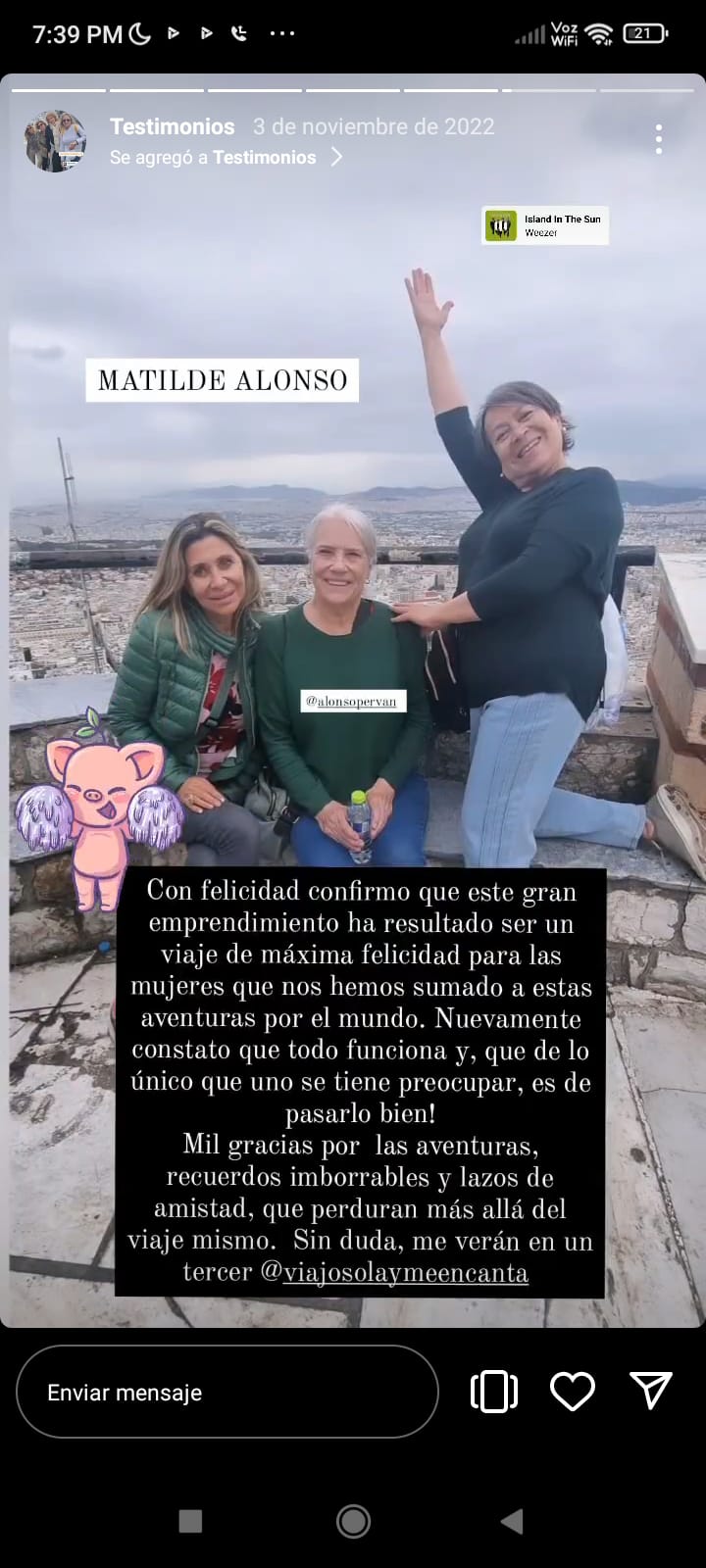Open the story overflow menu
Viewport: 706px width, 1568px height.
point(658,139)
